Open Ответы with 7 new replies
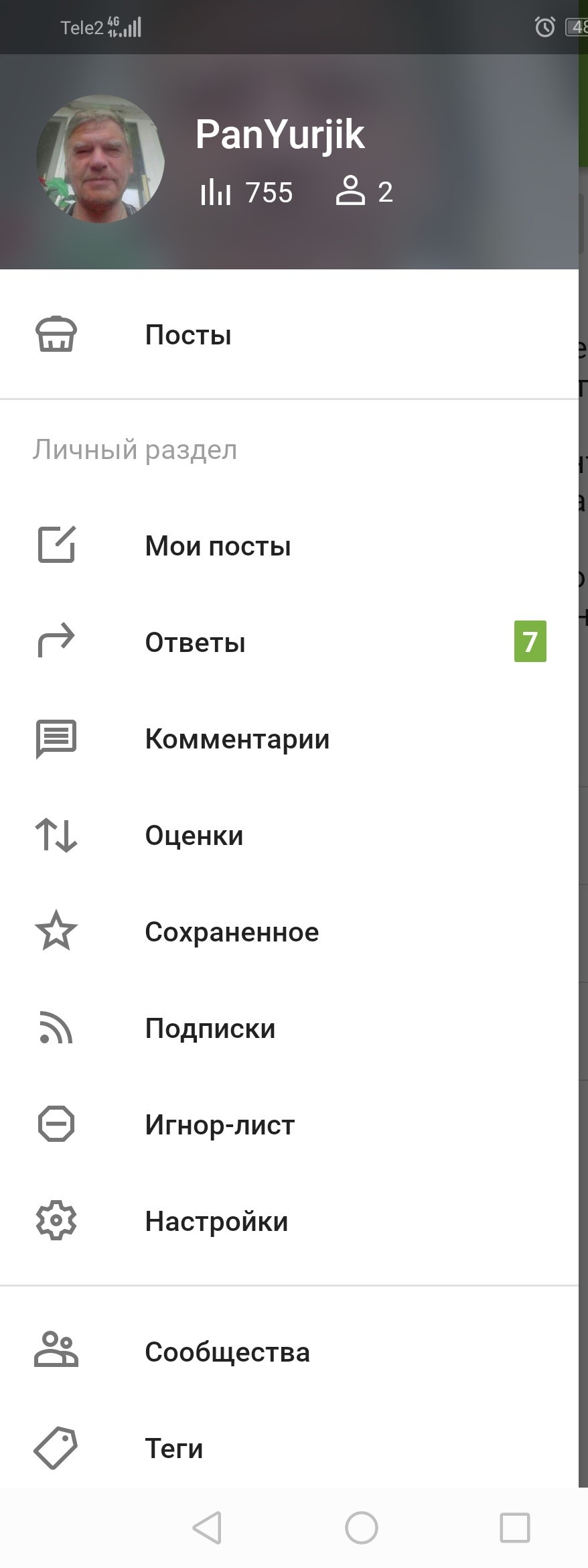The height and width of the screenshot is (1568, 588). pyautogui.click(x=195, y=642)
